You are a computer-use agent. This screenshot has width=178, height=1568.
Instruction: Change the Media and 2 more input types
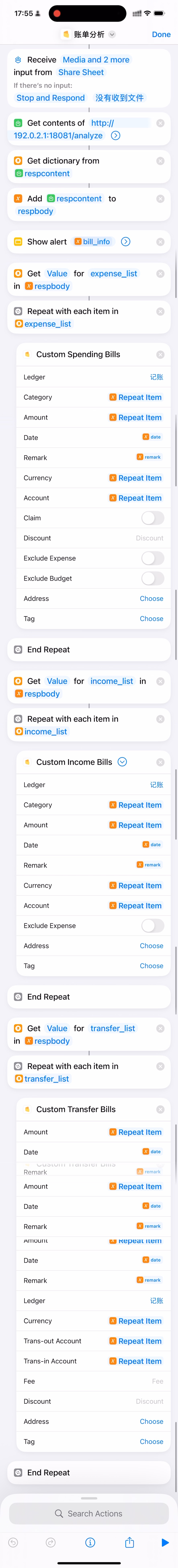click(x=96, y=60)
